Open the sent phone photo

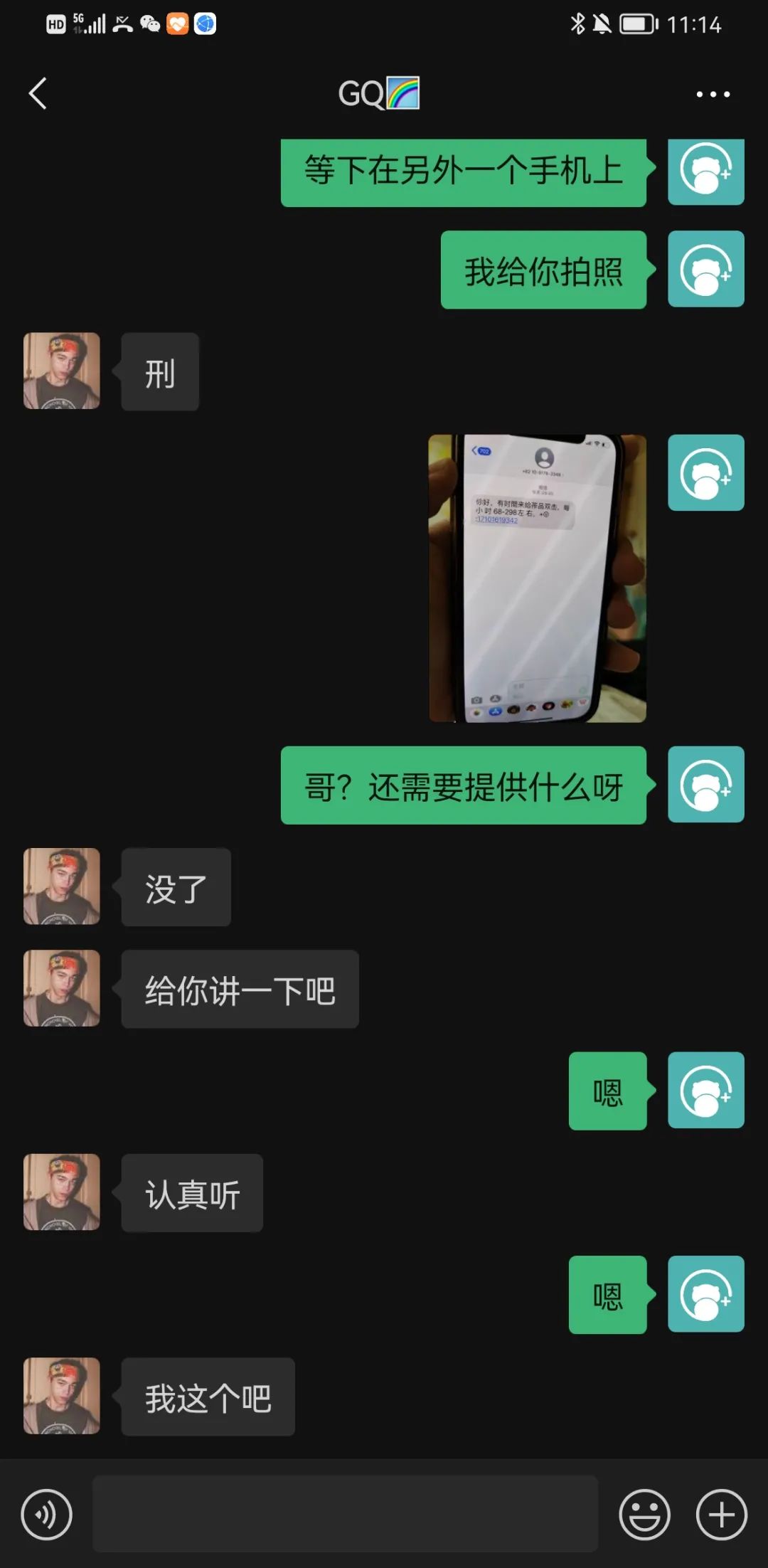click(537, 578)
